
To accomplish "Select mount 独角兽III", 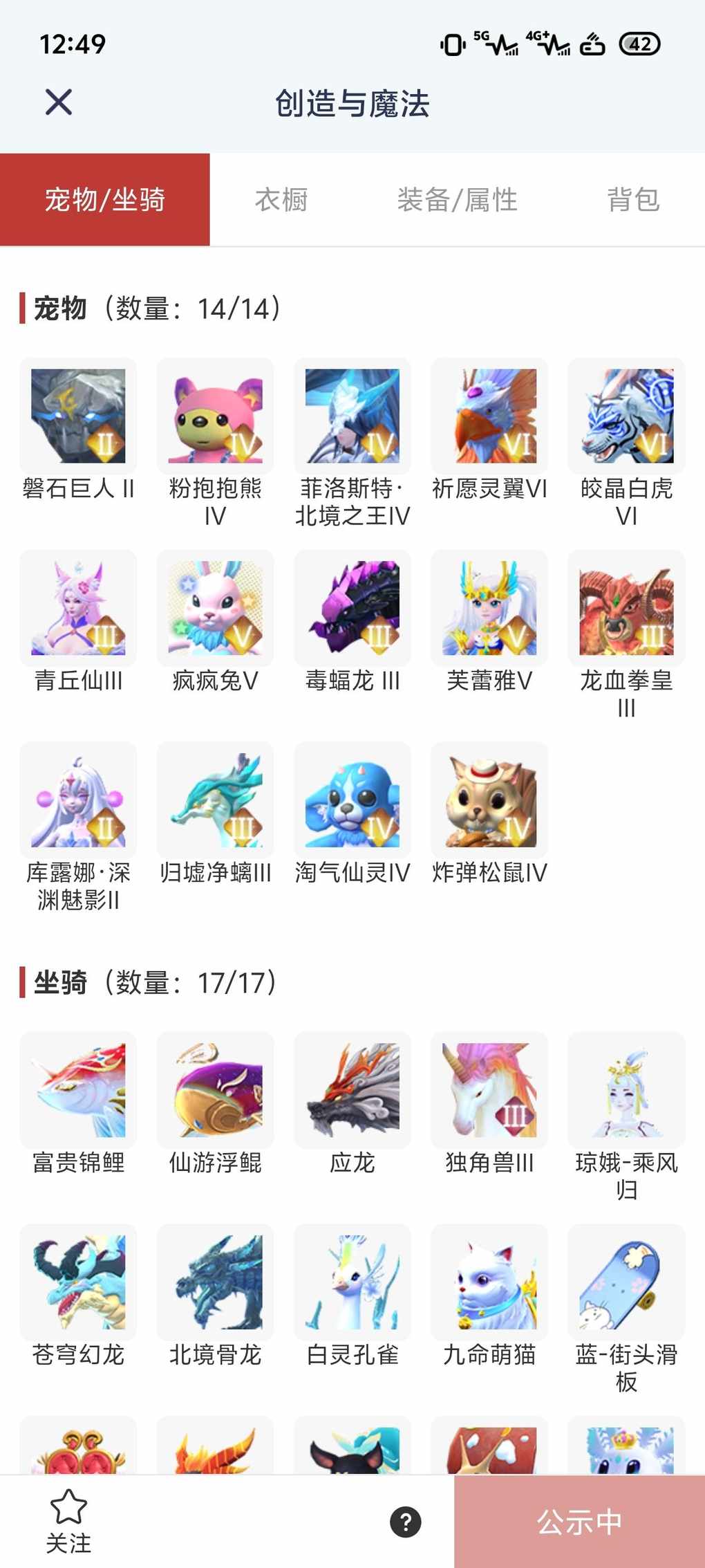I will [x=489, y=1091].
